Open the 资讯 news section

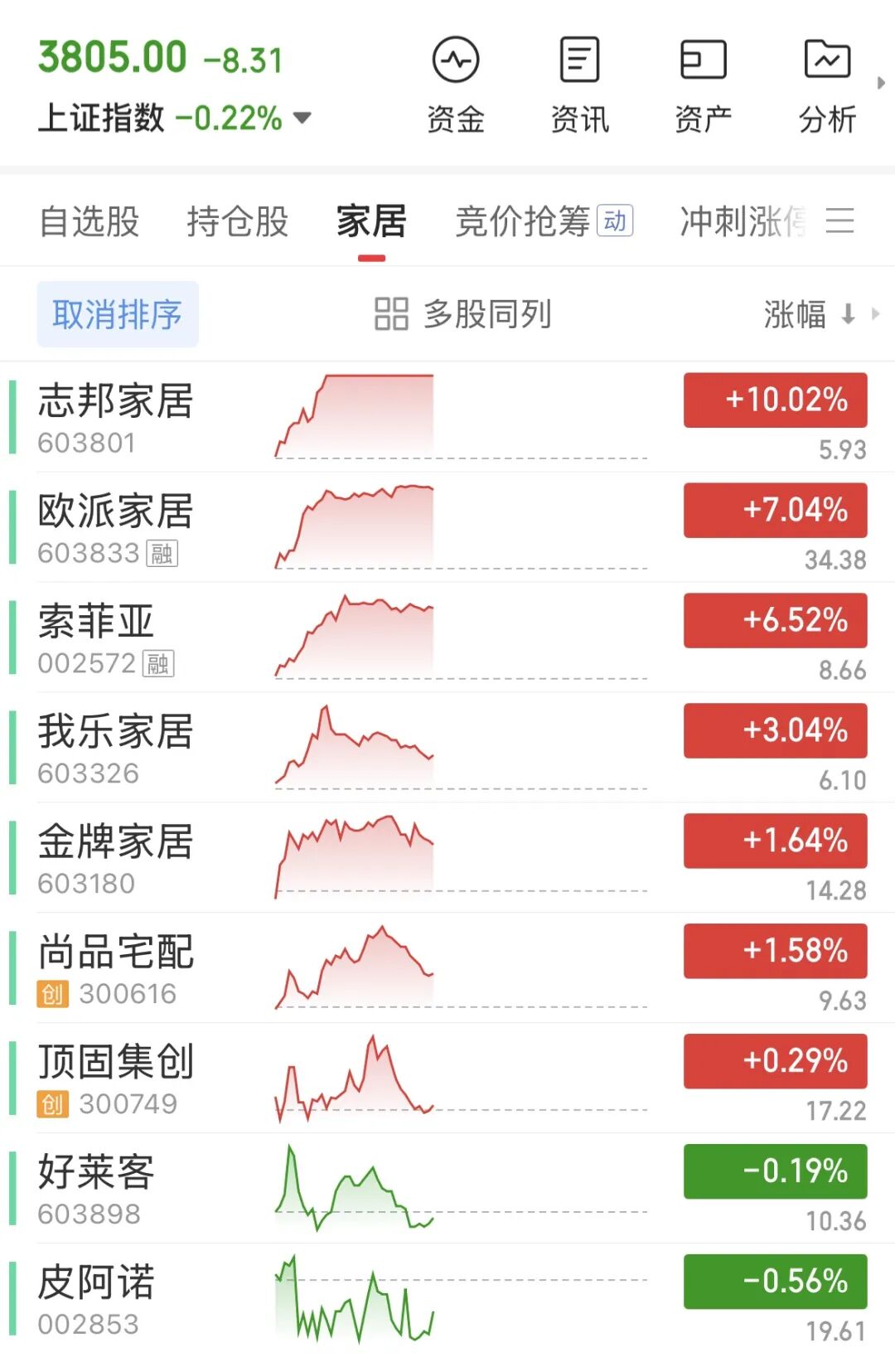[580, 85]
